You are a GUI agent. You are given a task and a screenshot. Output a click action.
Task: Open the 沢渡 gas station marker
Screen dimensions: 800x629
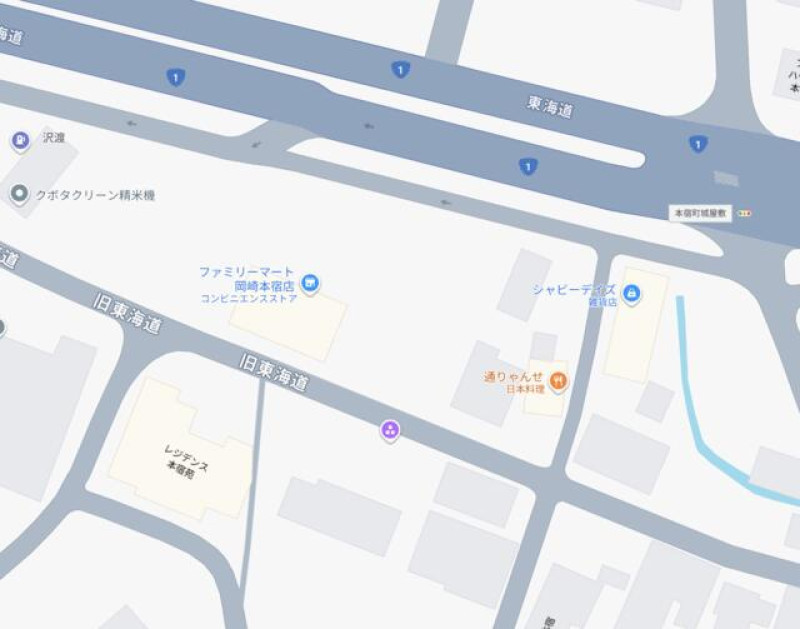point(20,140)
